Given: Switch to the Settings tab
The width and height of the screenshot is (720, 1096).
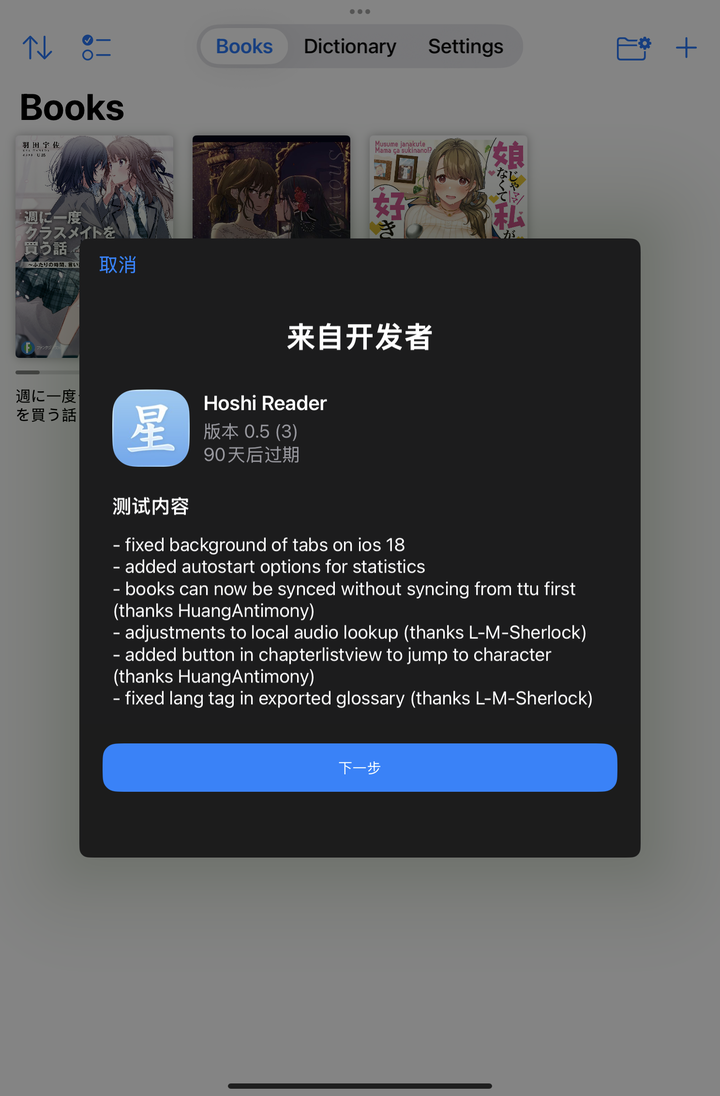Looking at the screenshot, I should coord(465,47).
